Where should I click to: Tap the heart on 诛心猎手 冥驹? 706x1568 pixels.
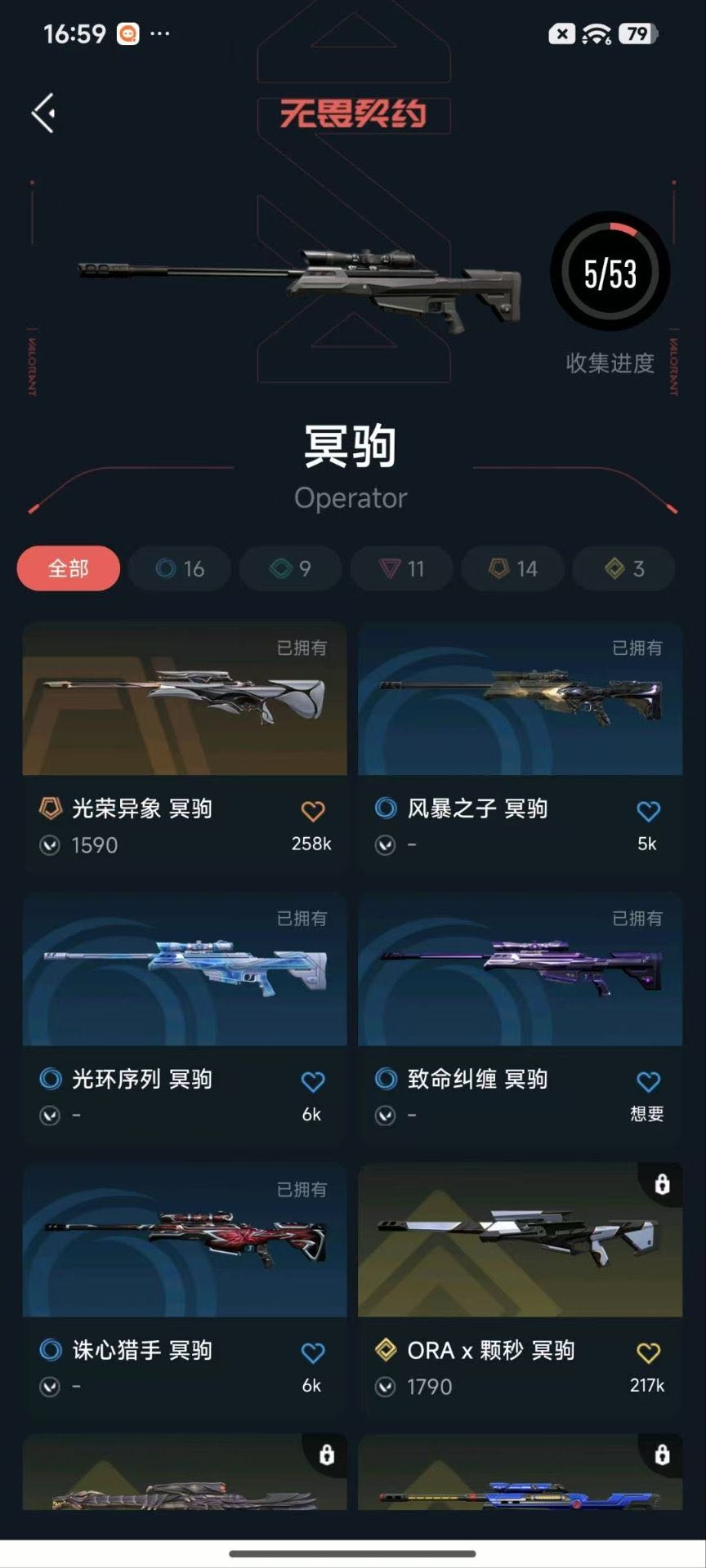(313, 1353)
